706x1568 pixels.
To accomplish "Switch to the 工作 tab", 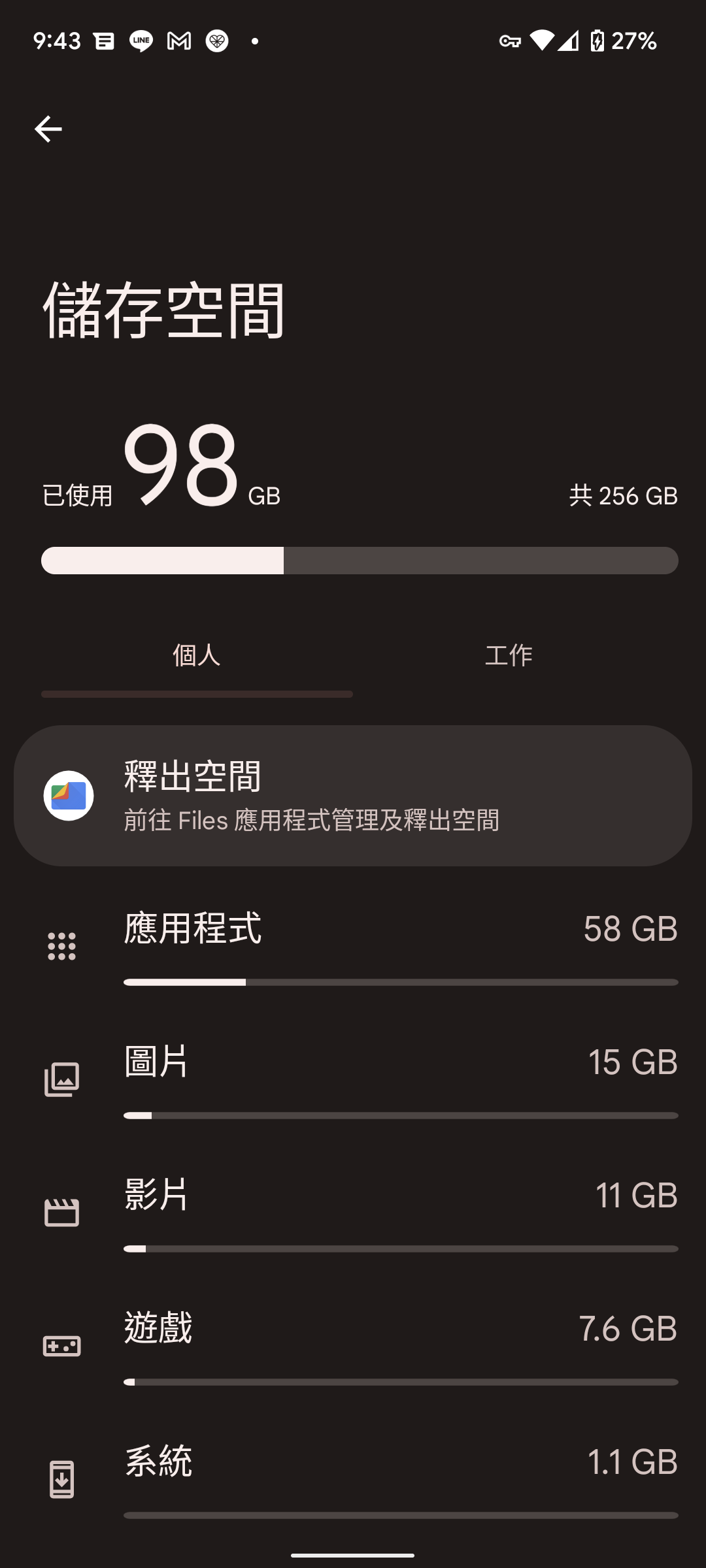I will pos(509,655).
